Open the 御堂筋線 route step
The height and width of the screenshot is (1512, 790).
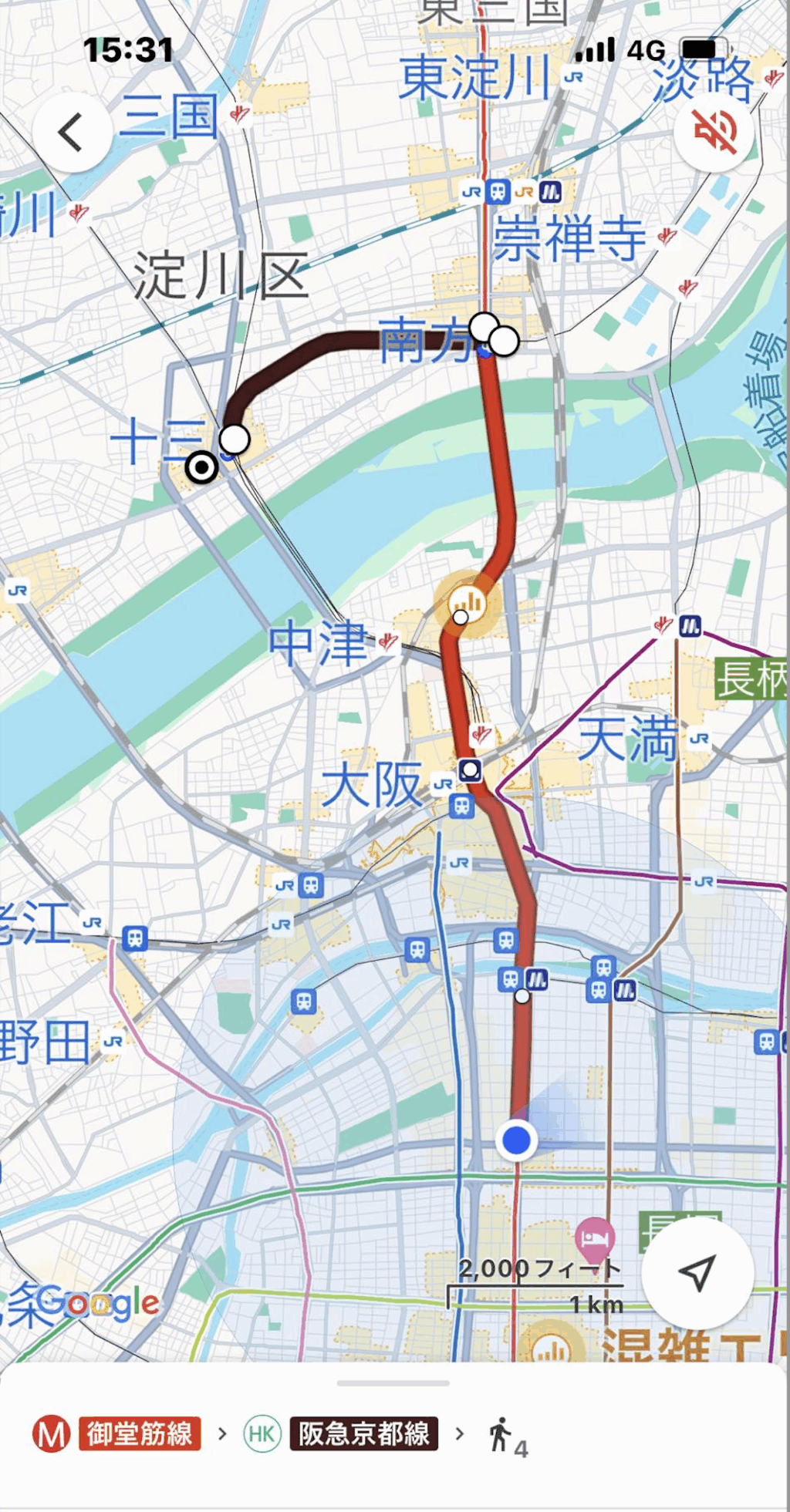click(139, 1433)
